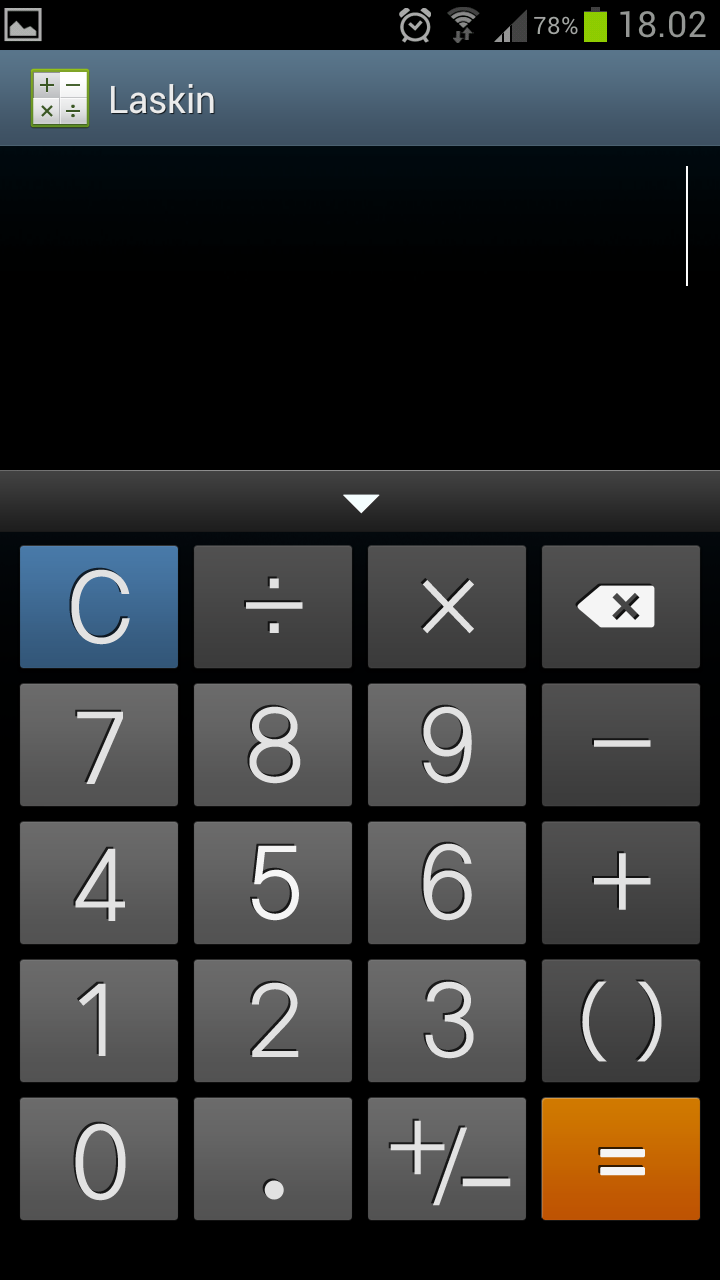The height and width of the screenshot is (1280, 720).
Task: Clear the calculation with the C key
Action: [x=99, y=607]
